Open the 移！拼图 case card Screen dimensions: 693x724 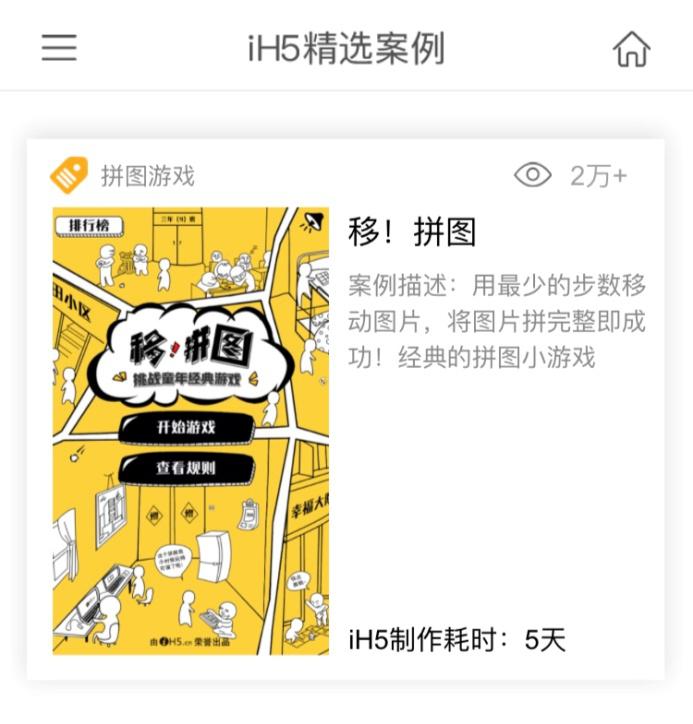point(412,232)
